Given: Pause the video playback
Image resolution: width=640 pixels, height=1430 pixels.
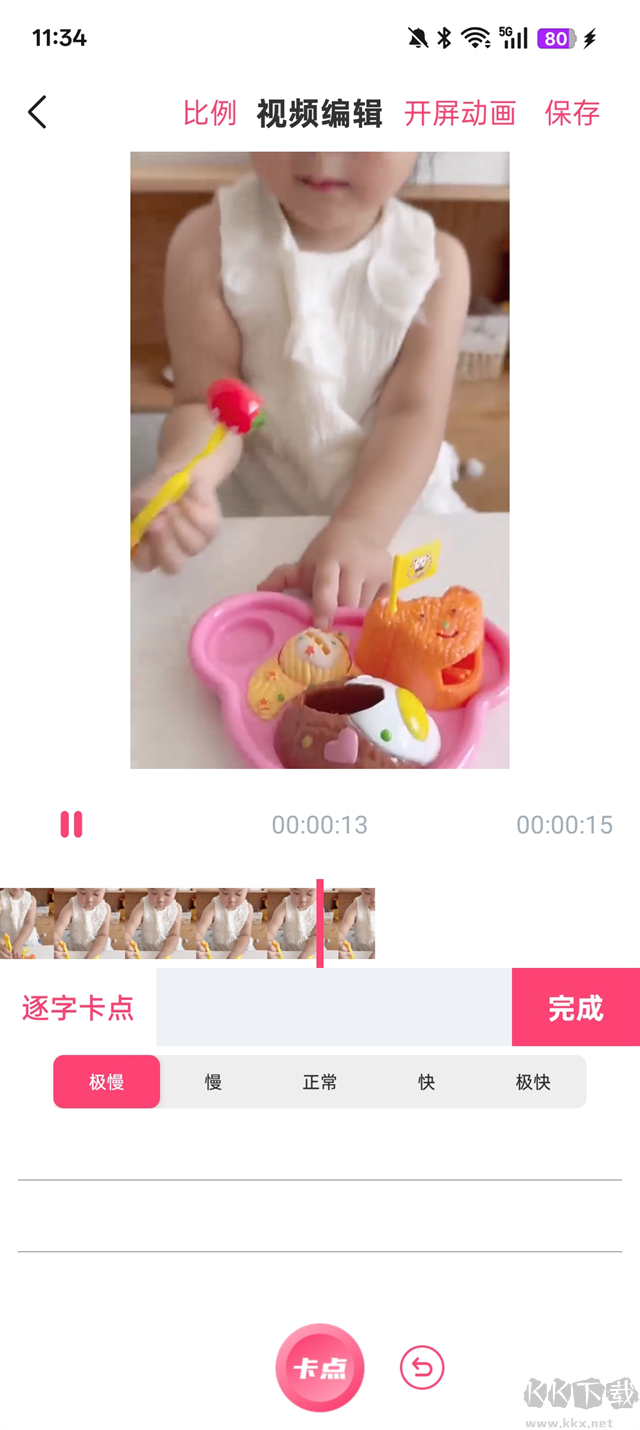Looking at the screenshot, I should coord(71,824).
